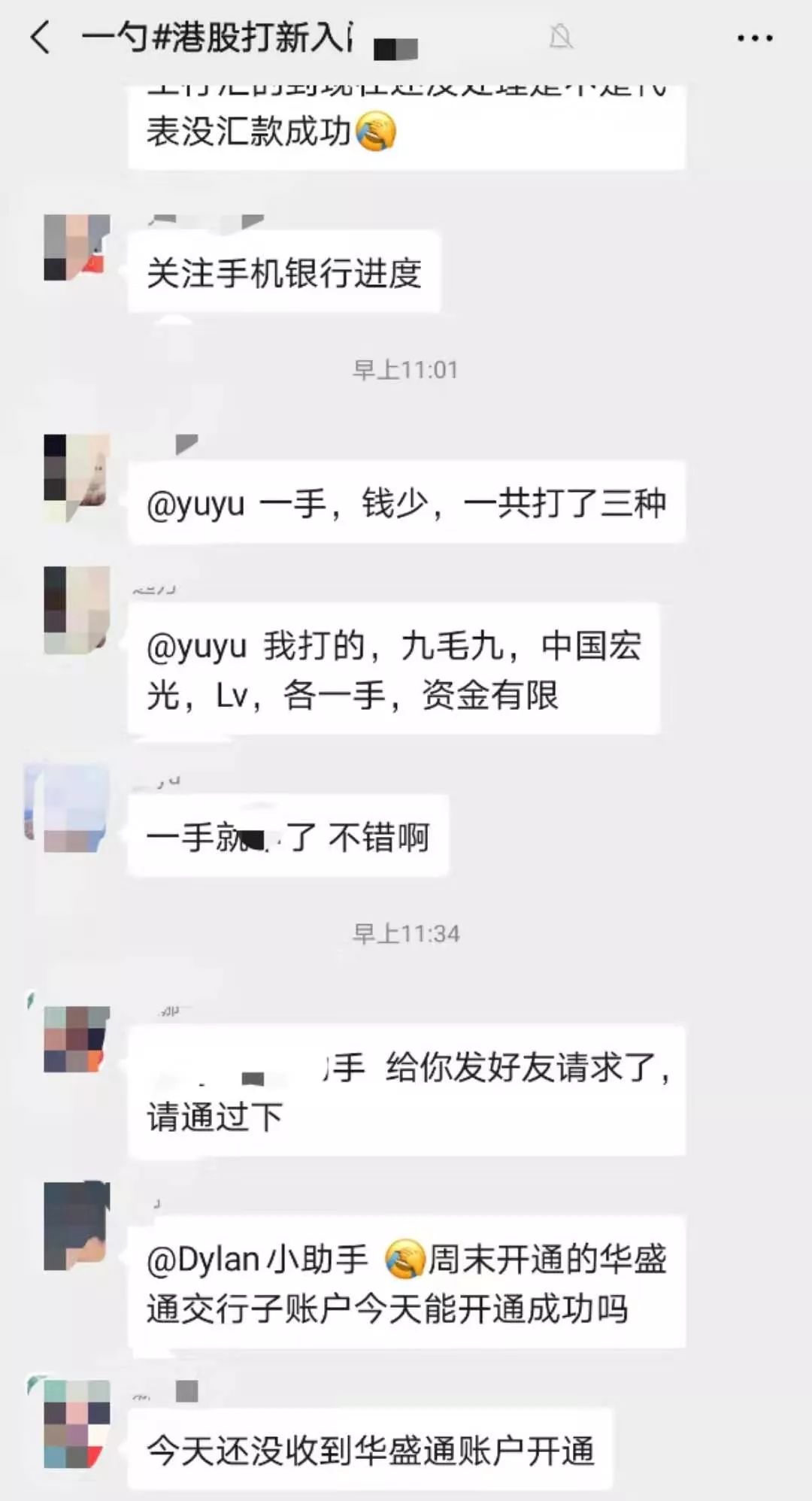Screen dimensions: 812x1501
Task: Open avatar beside 九毛九 message
Action: point(77,610)
